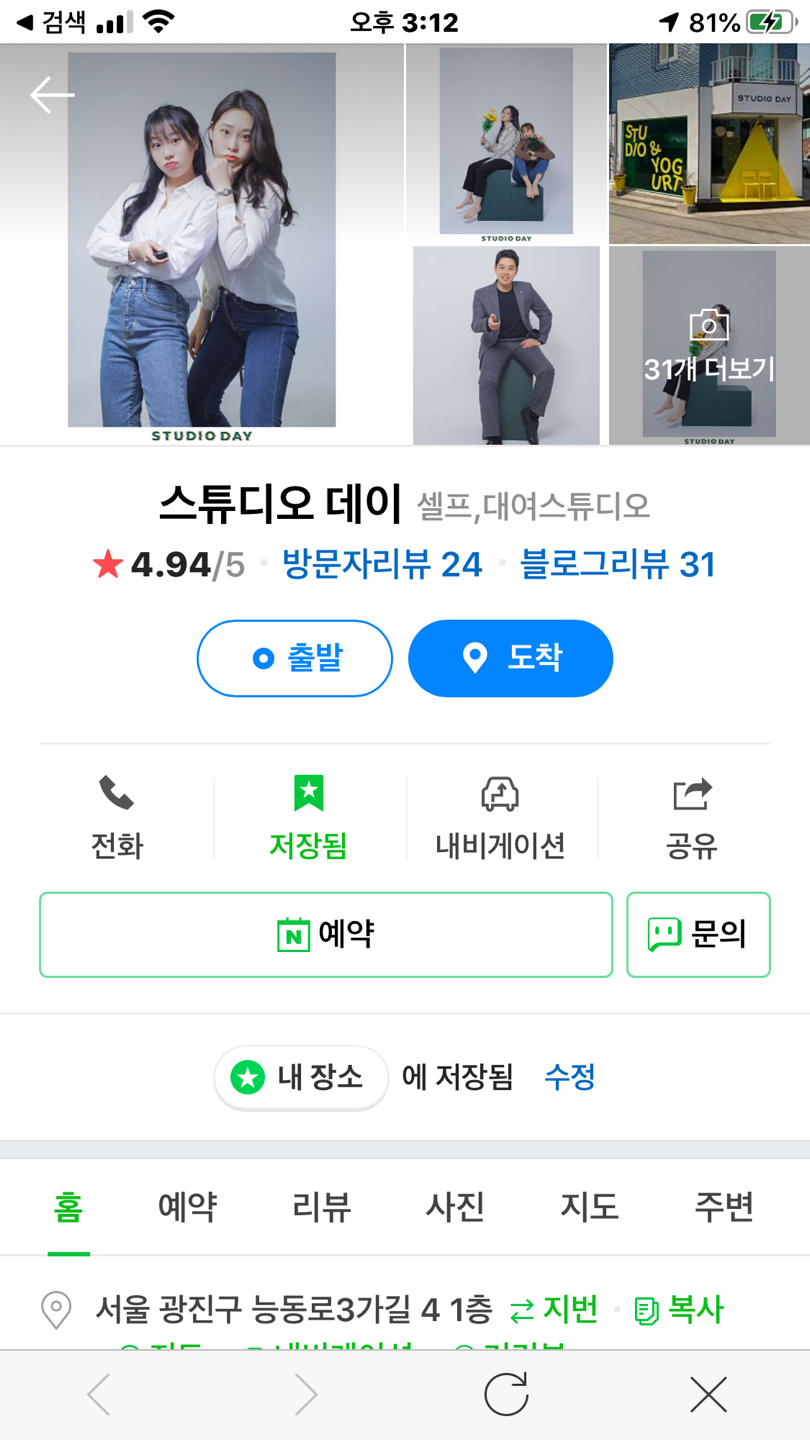Go back using the top-left arrow

click(52, 96)
